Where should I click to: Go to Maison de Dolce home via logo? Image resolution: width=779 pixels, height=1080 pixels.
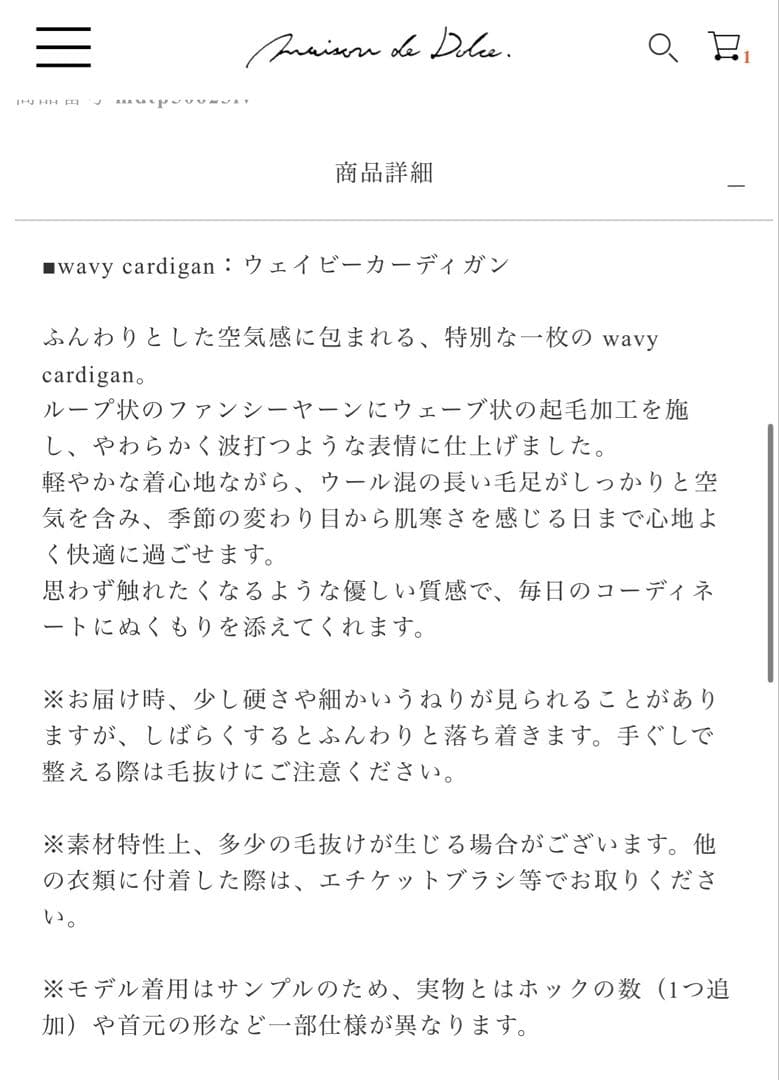pos(378,48)
